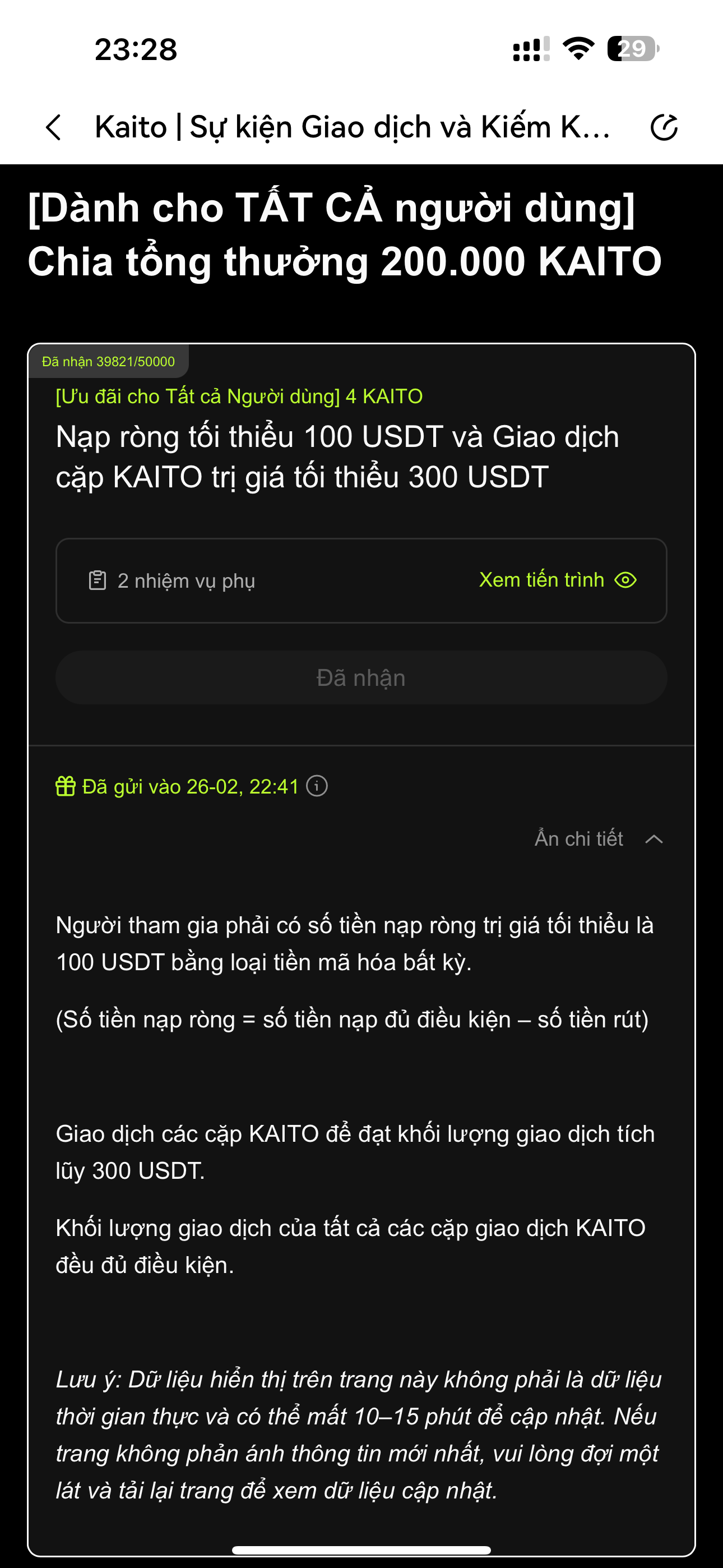The height and width of the screenshot is (1568, 723).
Task: Open info icon beside Đã gửi vào 26-02
Action: (x=317, y=786)
